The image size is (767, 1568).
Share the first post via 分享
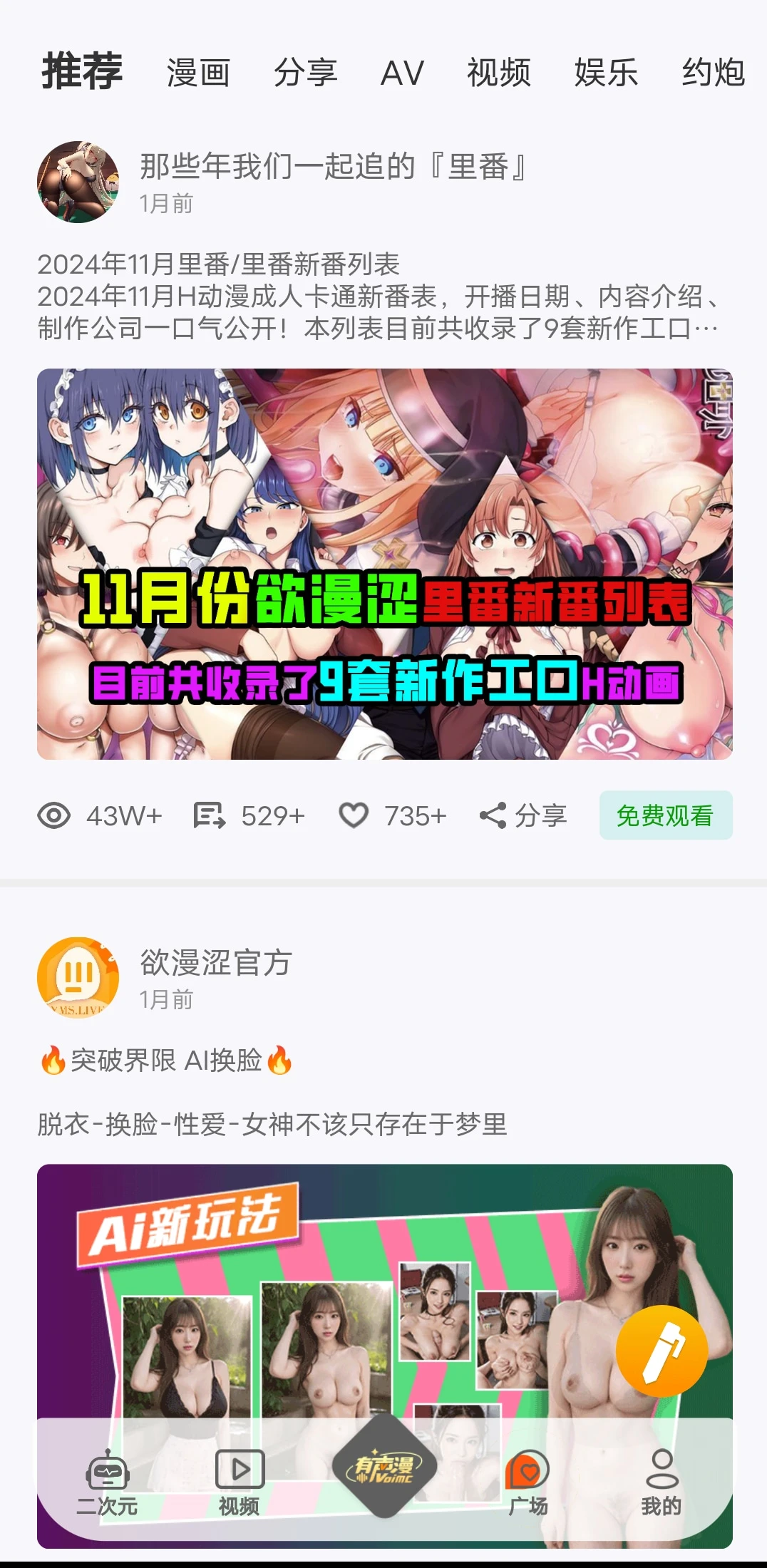(x=523, y=815)
